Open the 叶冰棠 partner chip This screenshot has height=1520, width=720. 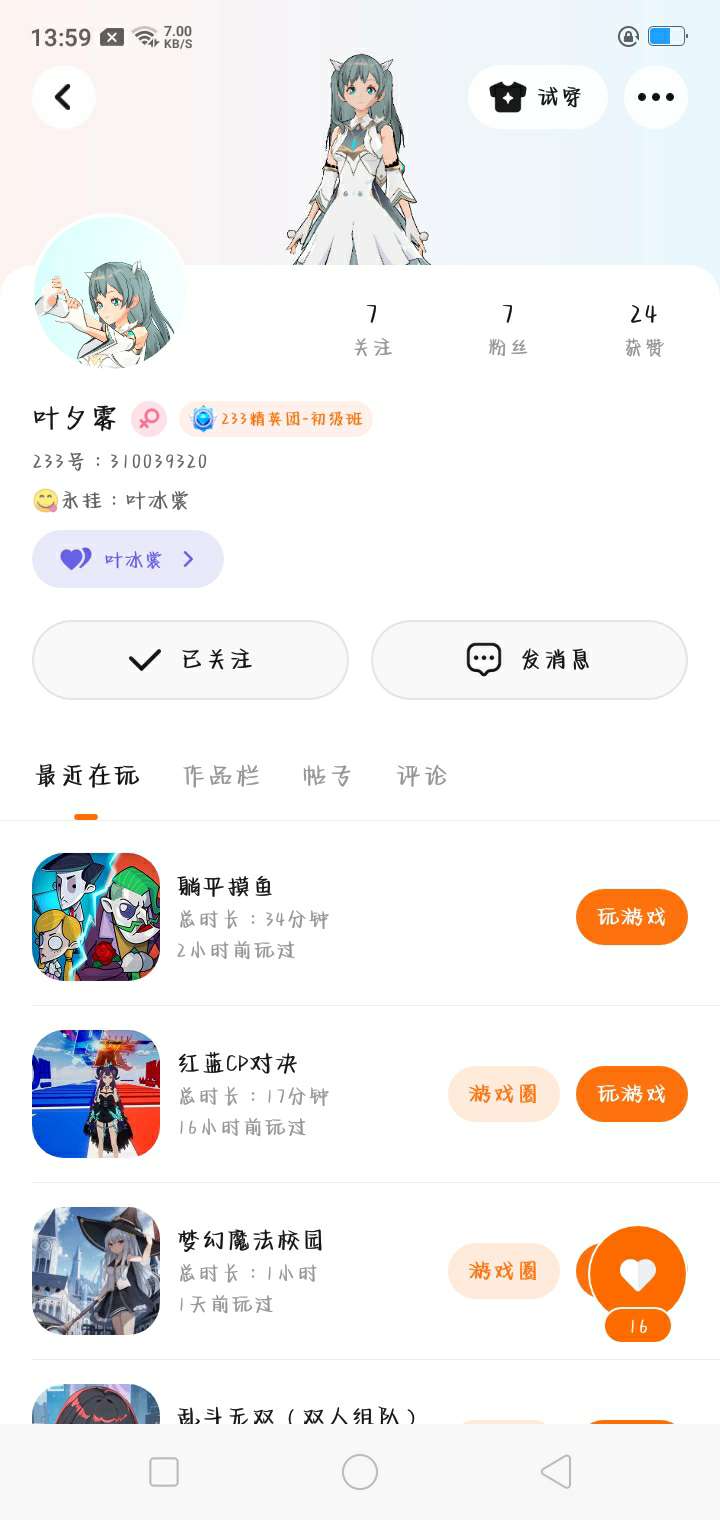click(128, 559)
